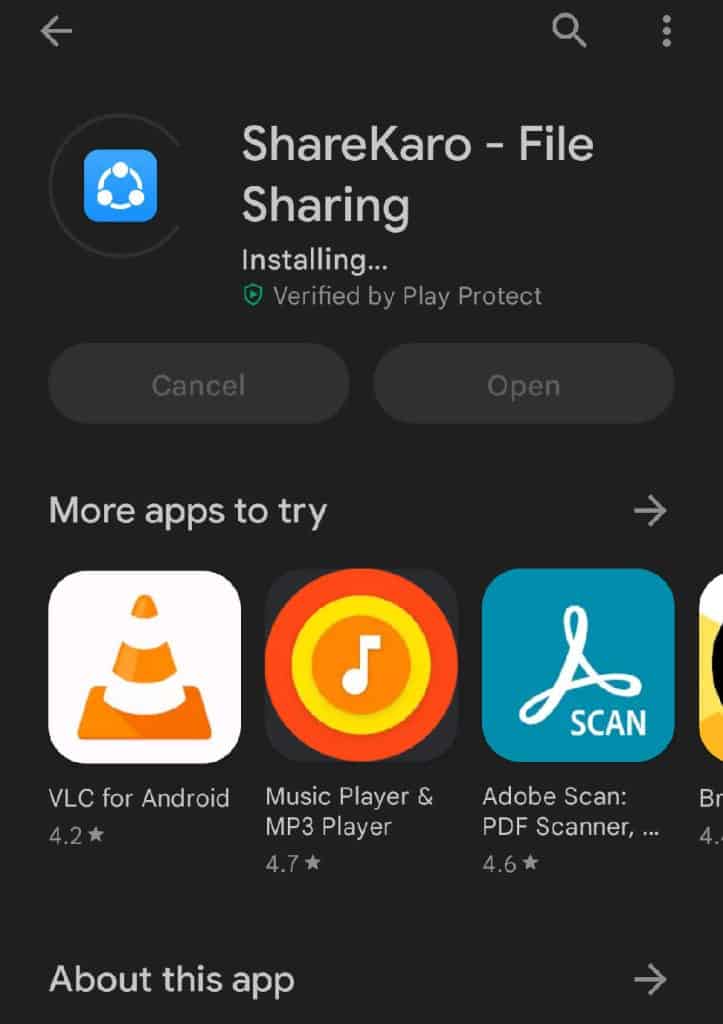Expand About this app arrow

(650, 980)
